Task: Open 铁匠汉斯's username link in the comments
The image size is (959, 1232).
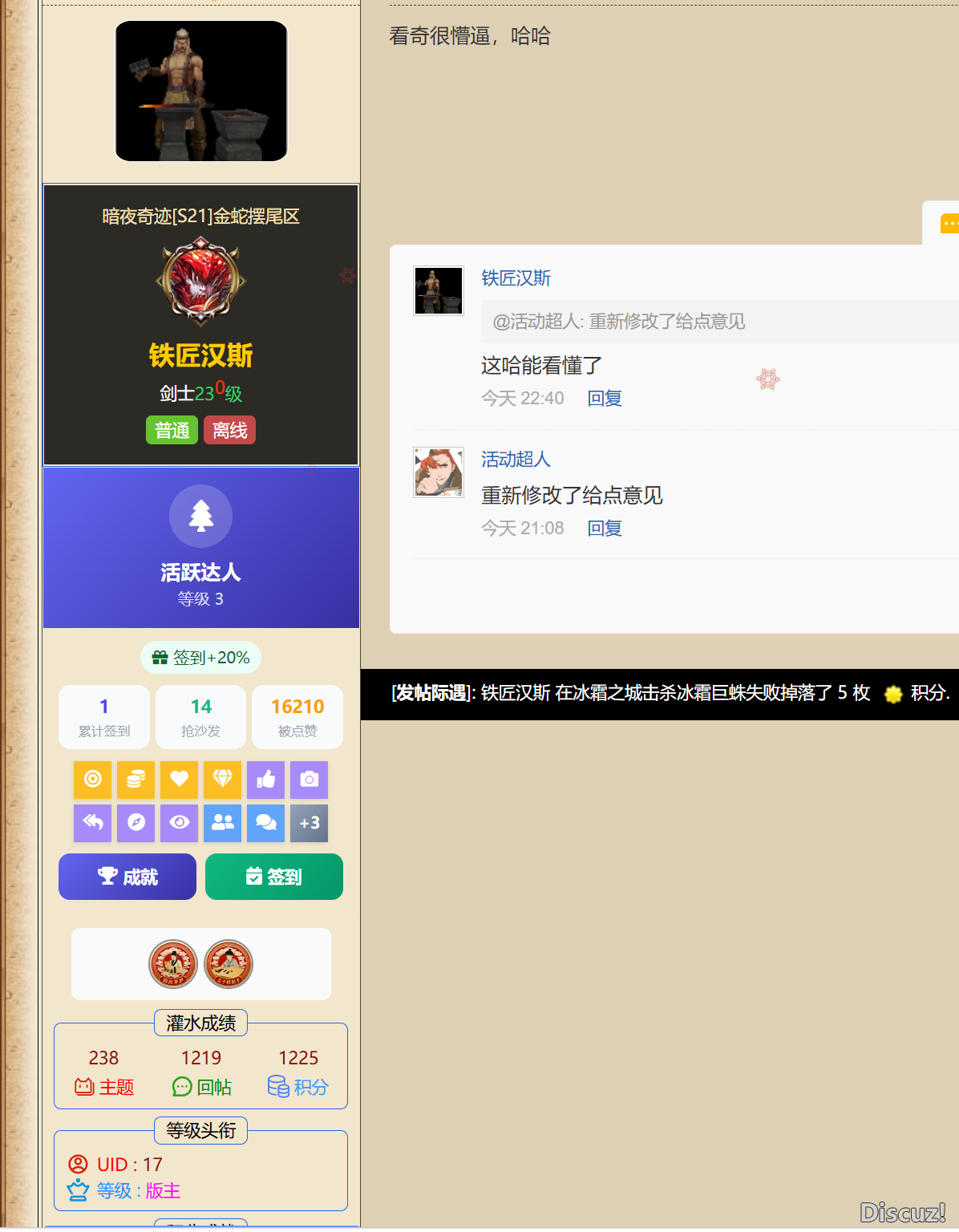Action: pyautogui.click(x=516, y=278)
